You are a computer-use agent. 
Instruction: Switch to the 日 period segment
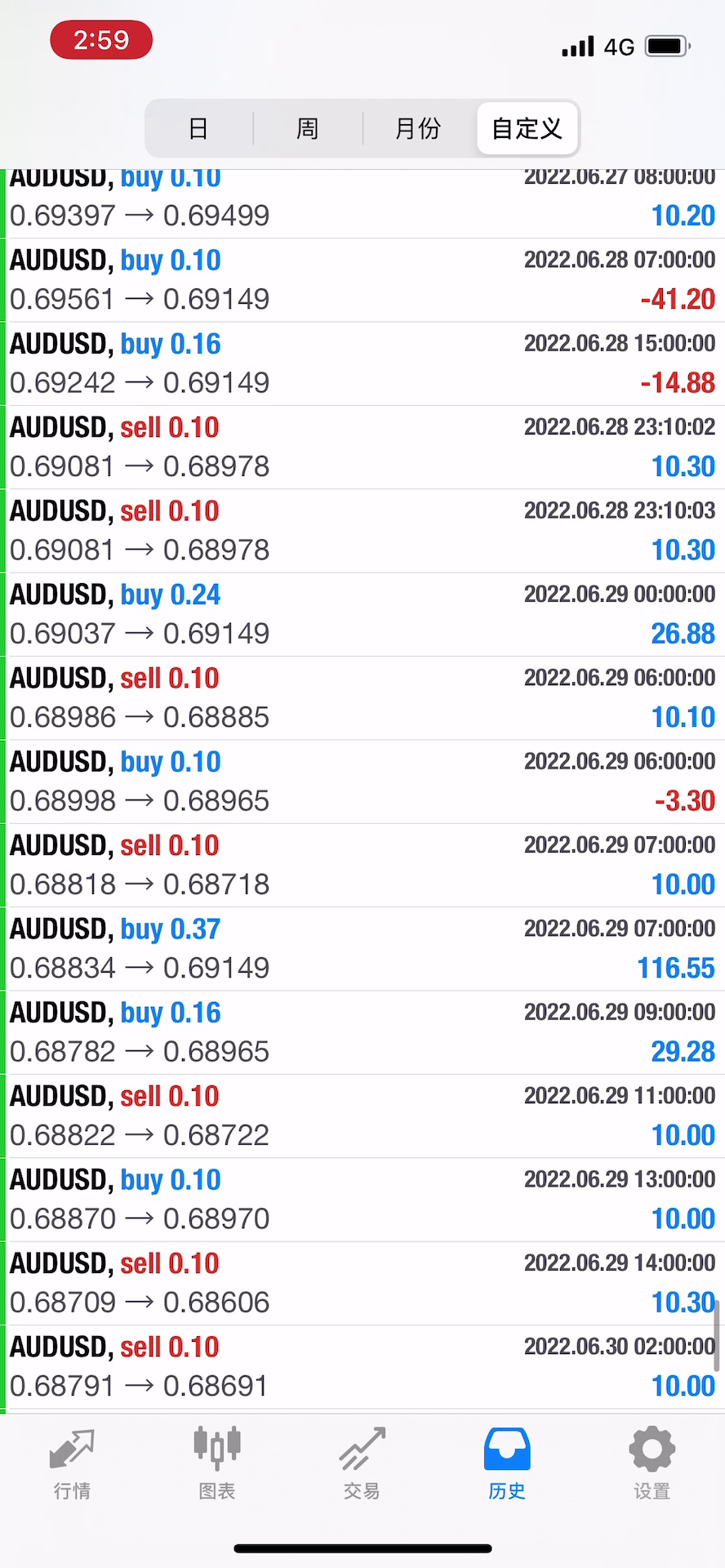[199, 128]
